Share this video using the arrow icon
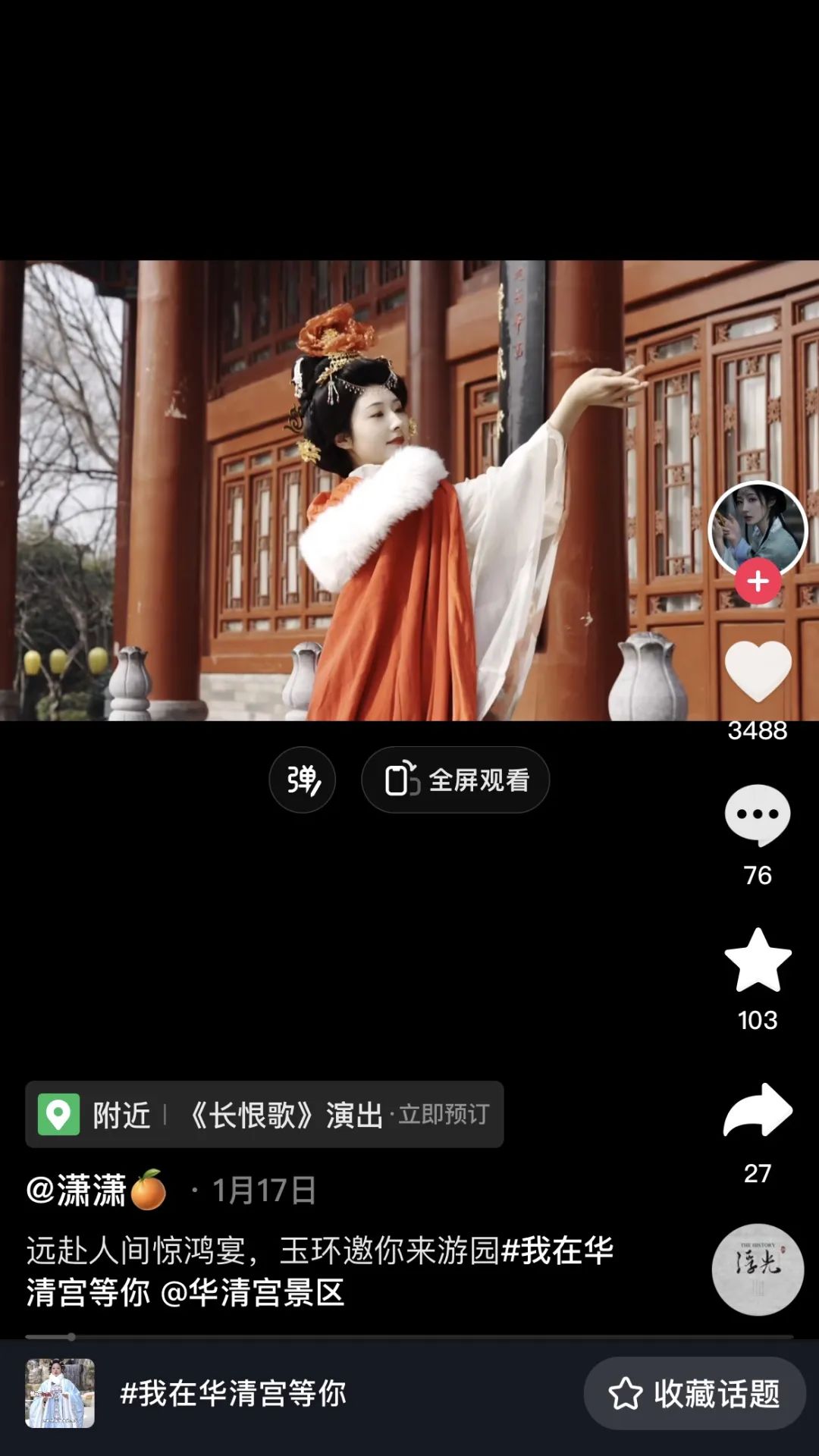819x1456 pixels. click(x=758, y=1111)
